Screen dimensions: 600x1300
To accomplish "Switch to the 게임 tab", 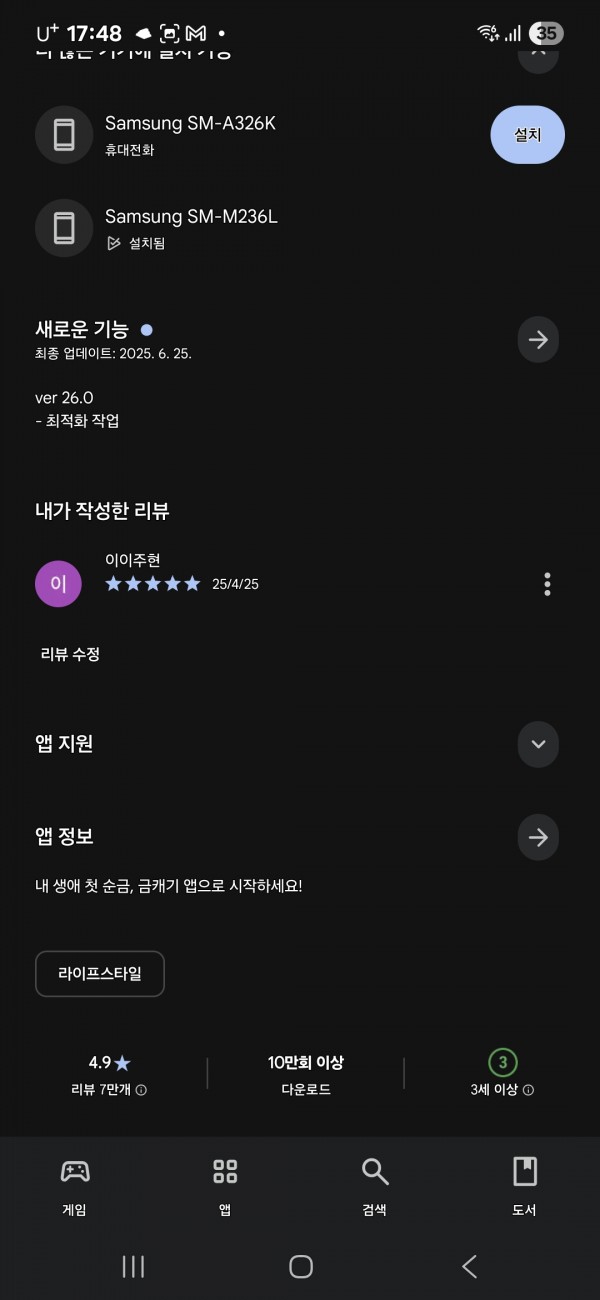I will click(x=75, y=1187).
